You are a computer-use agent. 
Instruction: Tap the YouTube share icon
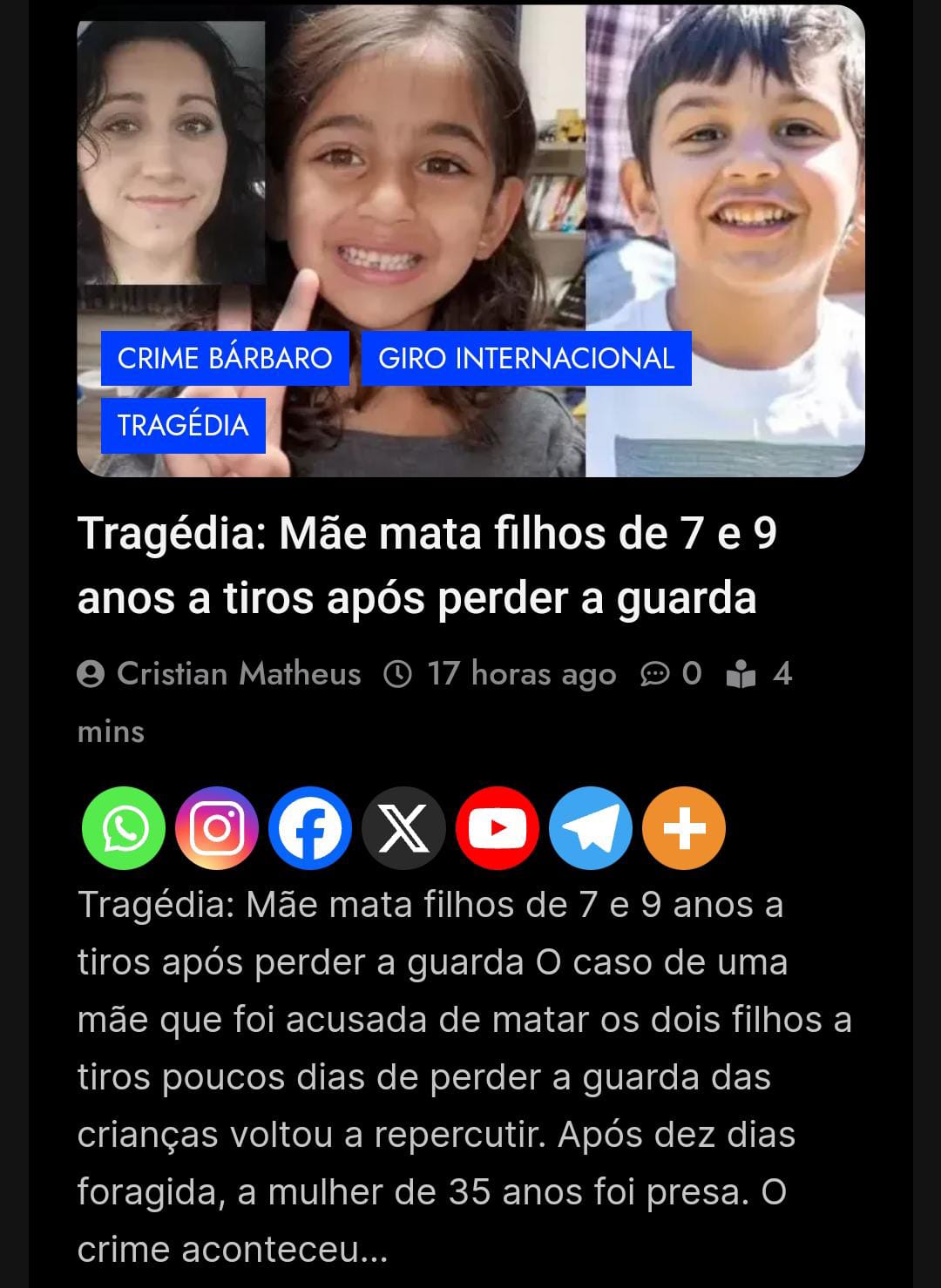[497, 827]
